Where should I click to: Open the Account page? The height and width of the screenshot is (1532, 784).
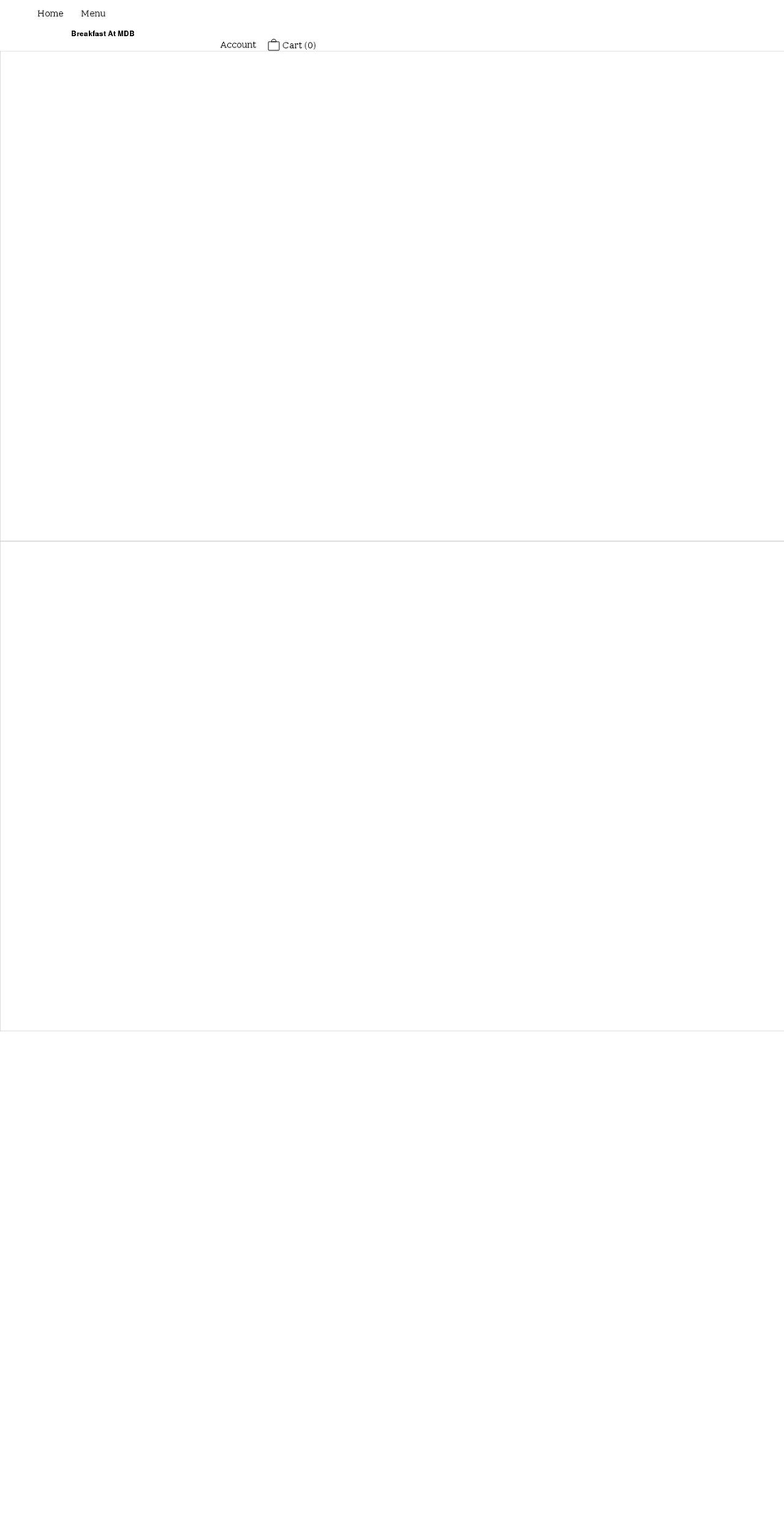238,45
